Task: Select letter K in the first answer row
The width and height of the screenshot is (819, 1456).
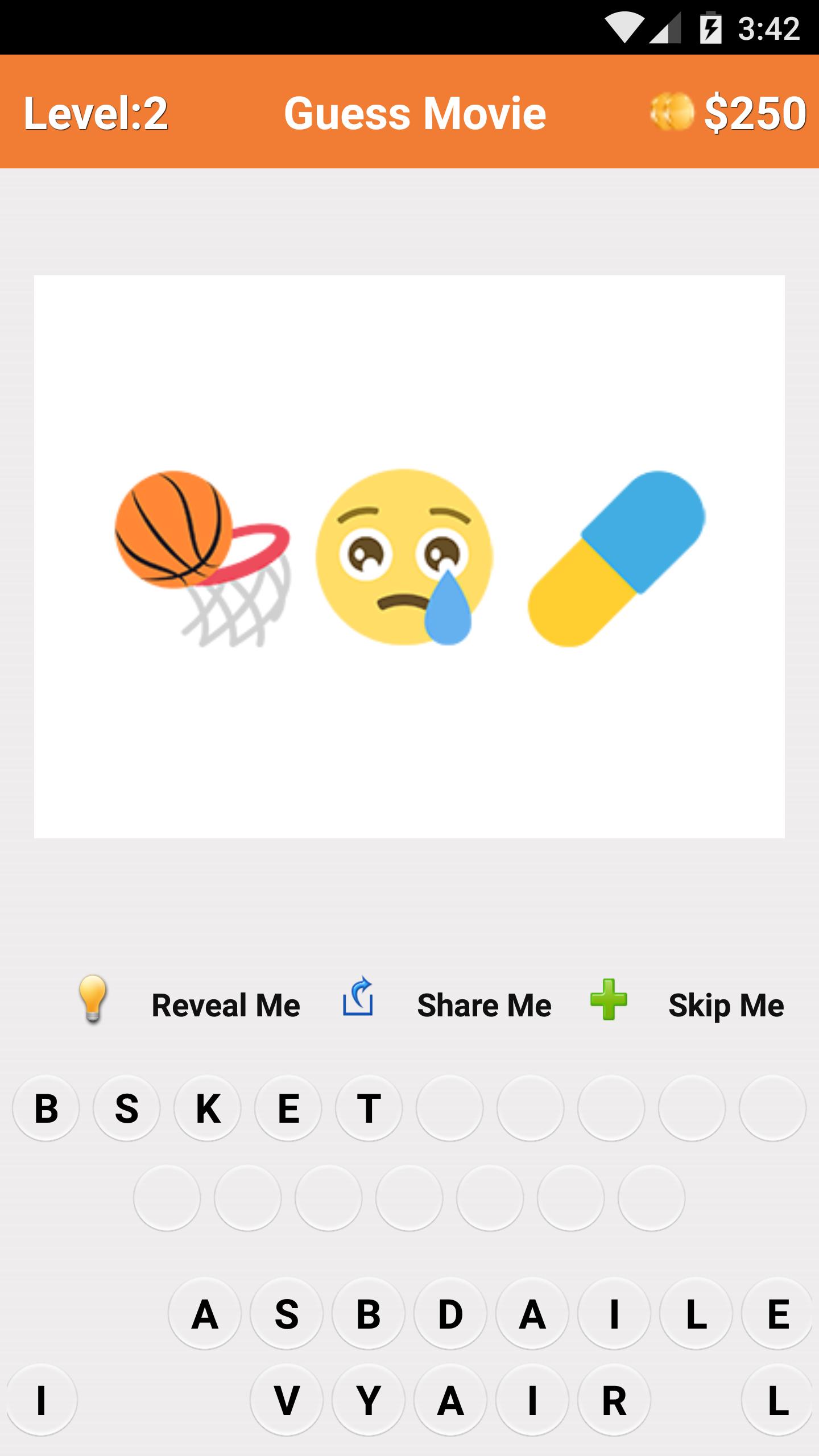Action: point(208,1106)
